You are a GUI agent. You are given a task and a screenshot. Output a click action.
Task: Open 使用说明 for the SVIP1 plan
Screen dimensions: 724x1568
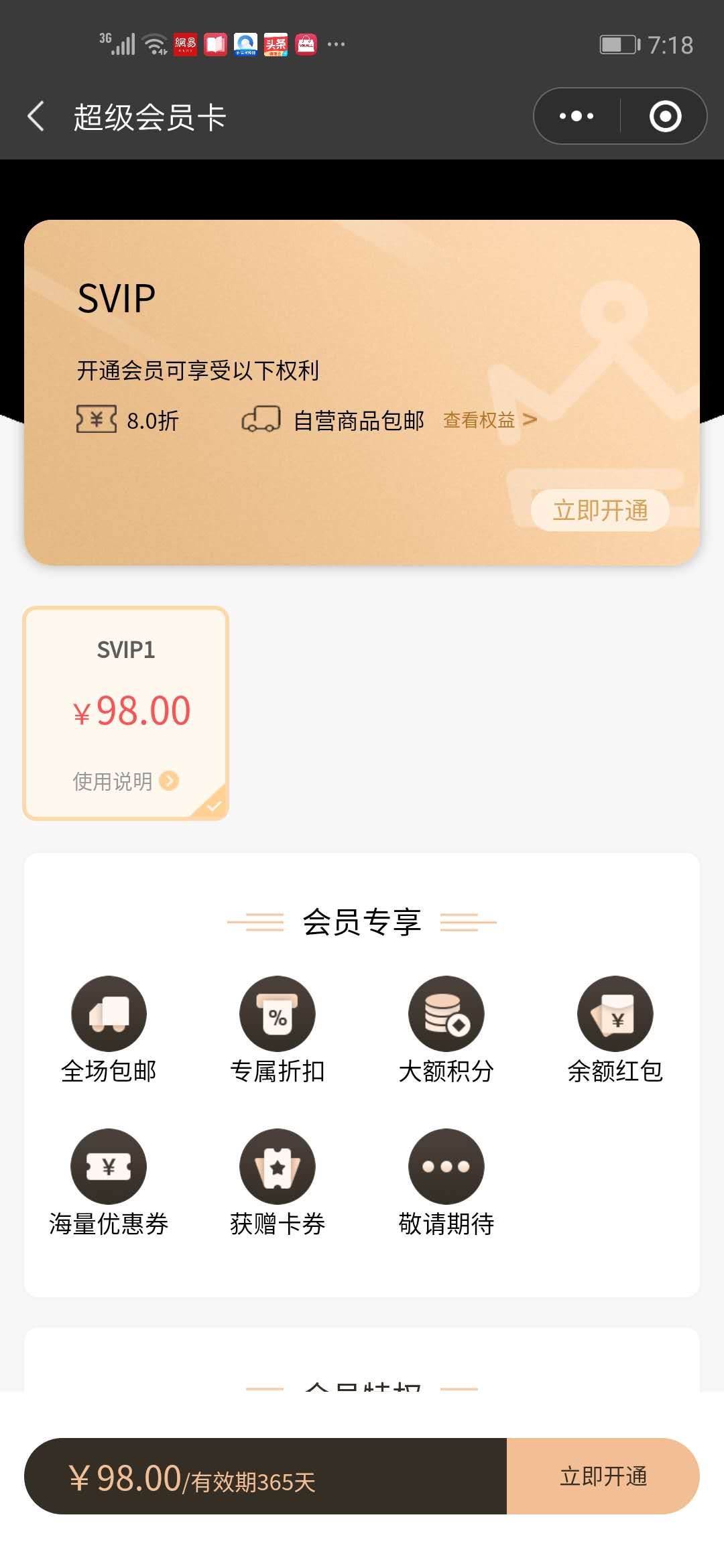tap(125, 781)
